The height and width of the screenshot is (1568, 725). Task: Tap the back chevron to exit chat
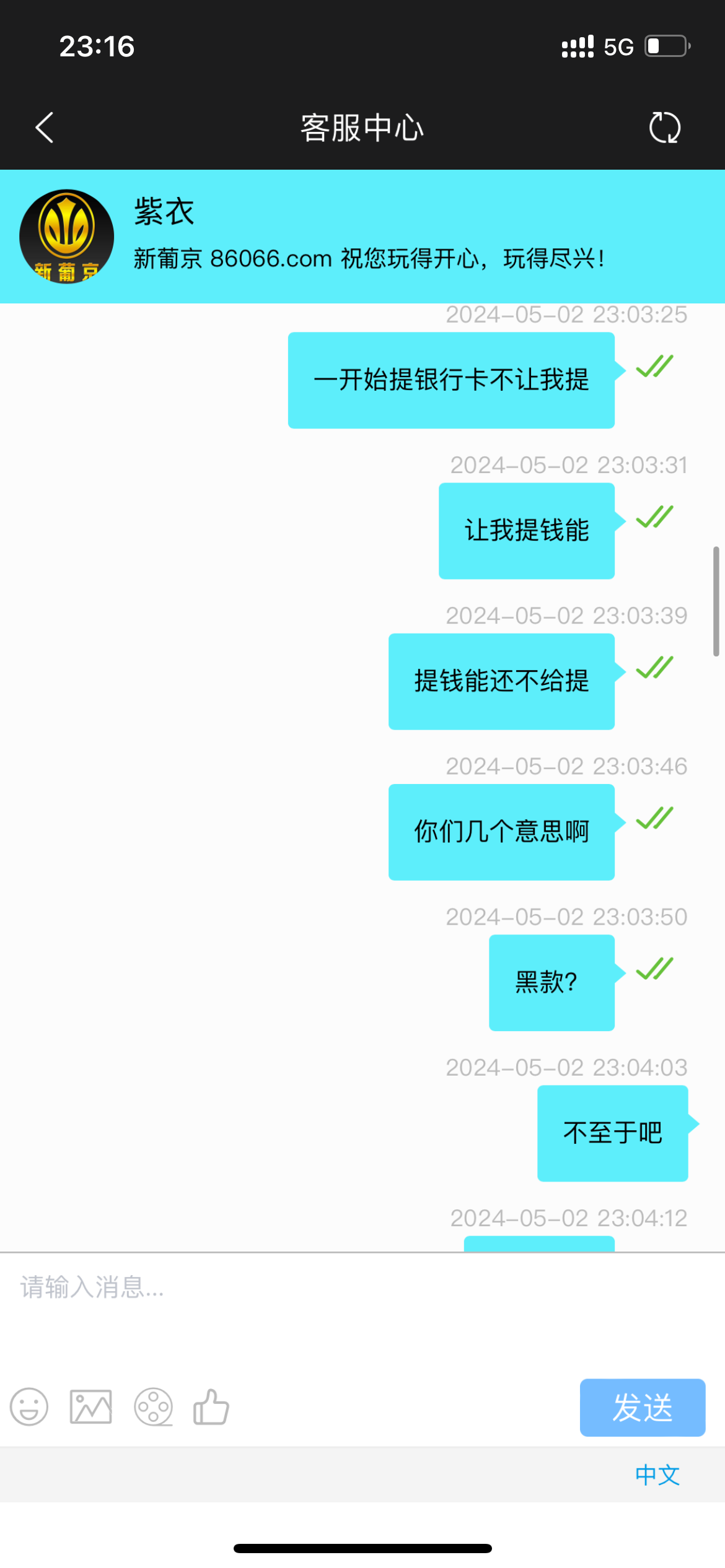[x=43, y=128]
